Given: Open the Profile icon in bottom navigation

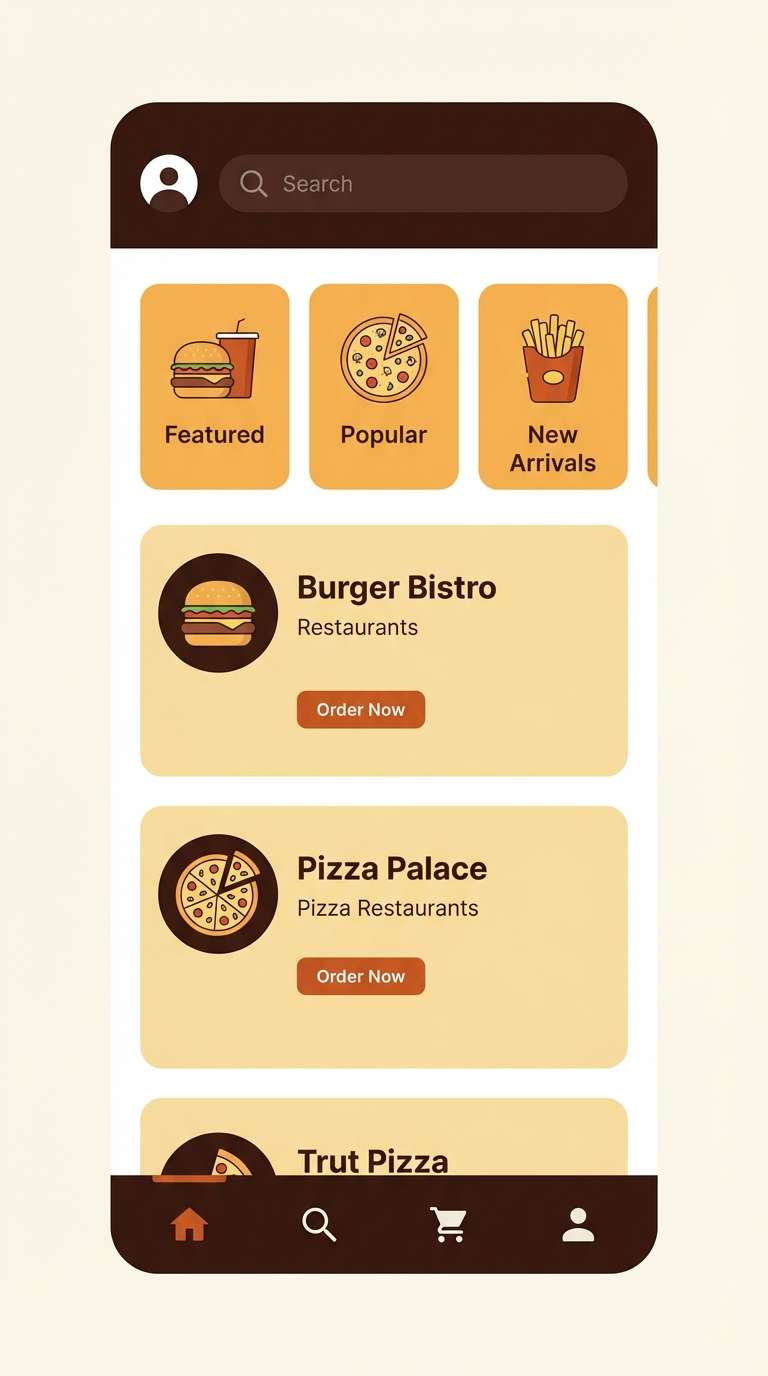Looking at the screenshot, I should pos(578,1224).
